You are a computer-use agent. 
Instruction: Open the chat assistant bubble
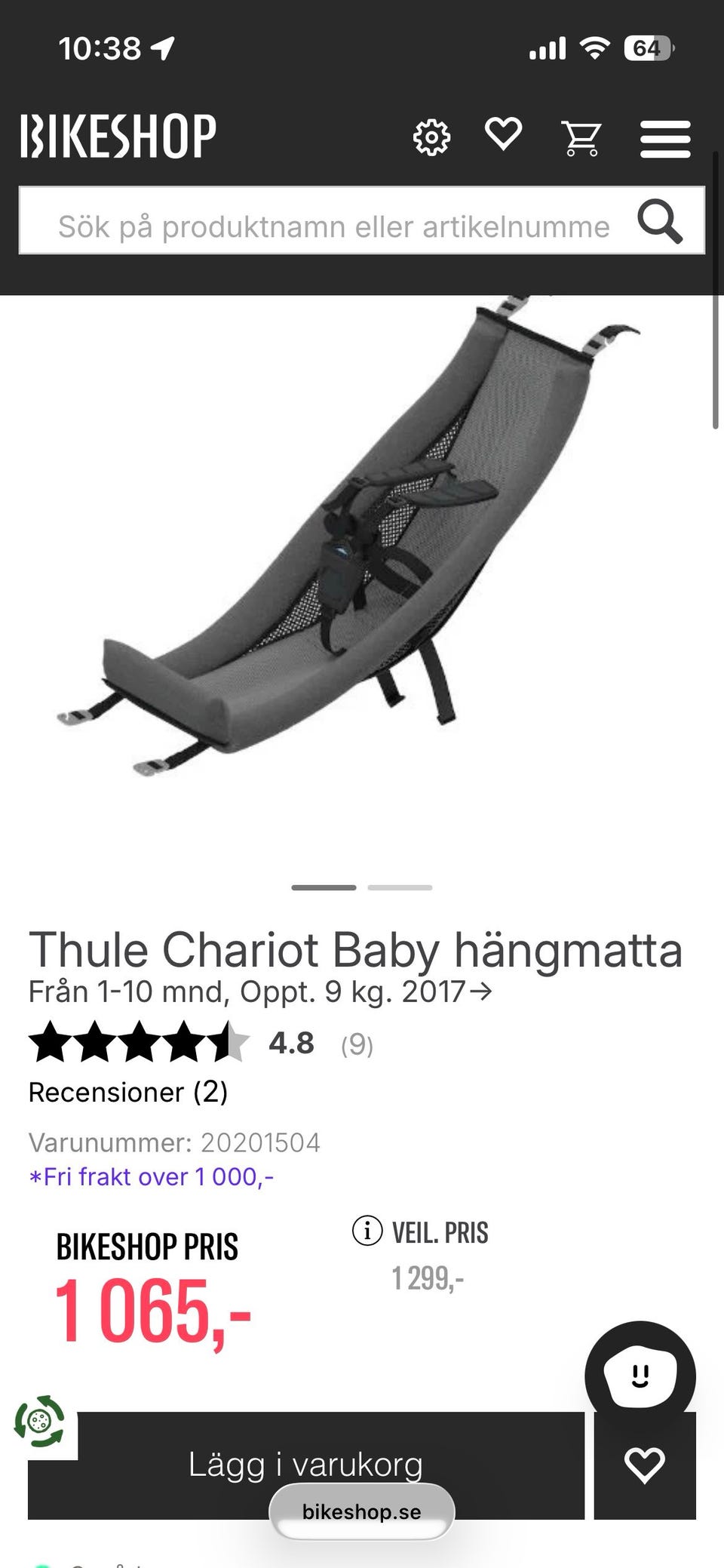click(x=640, y=1376)
